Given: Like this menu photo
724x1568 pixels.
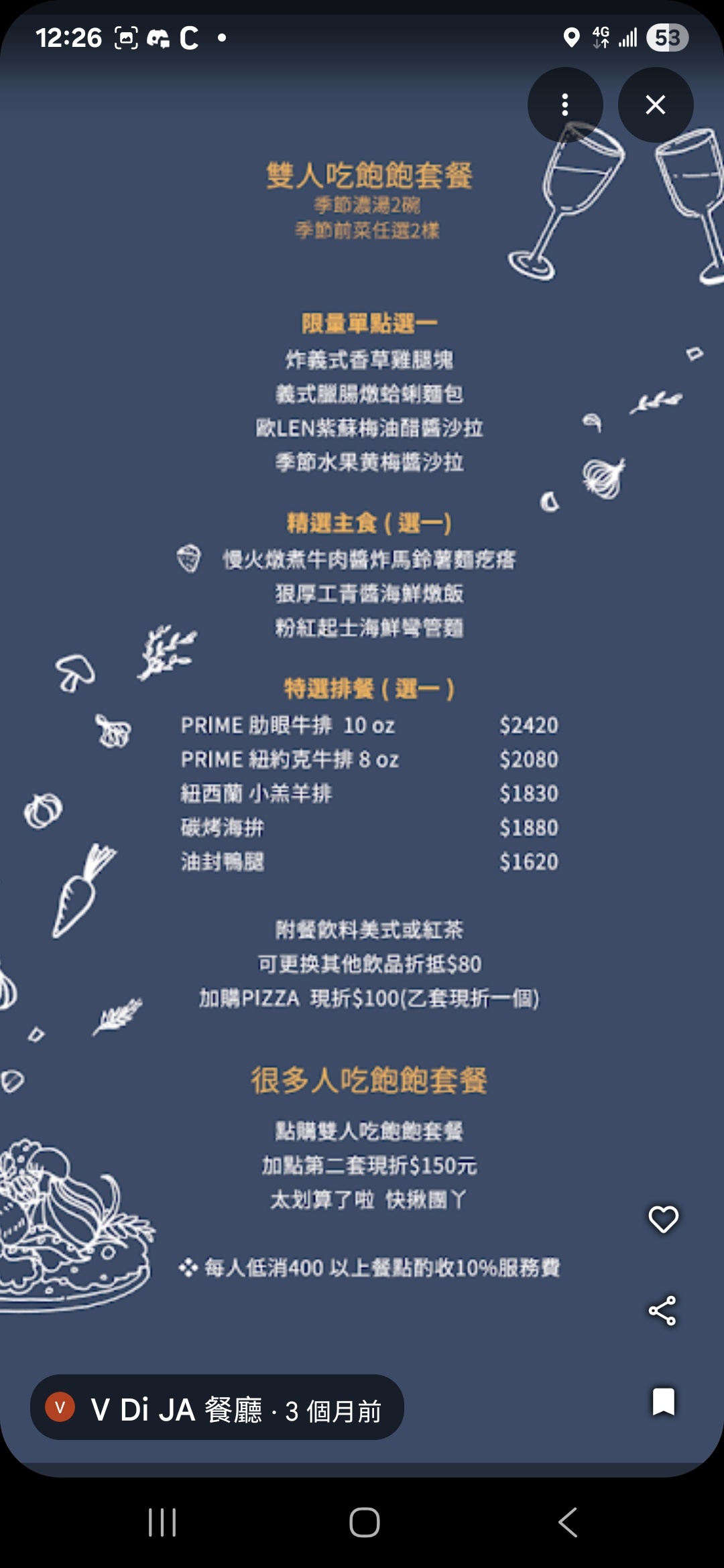Looking at the screenshot, I should click(x=663, y=1219).
